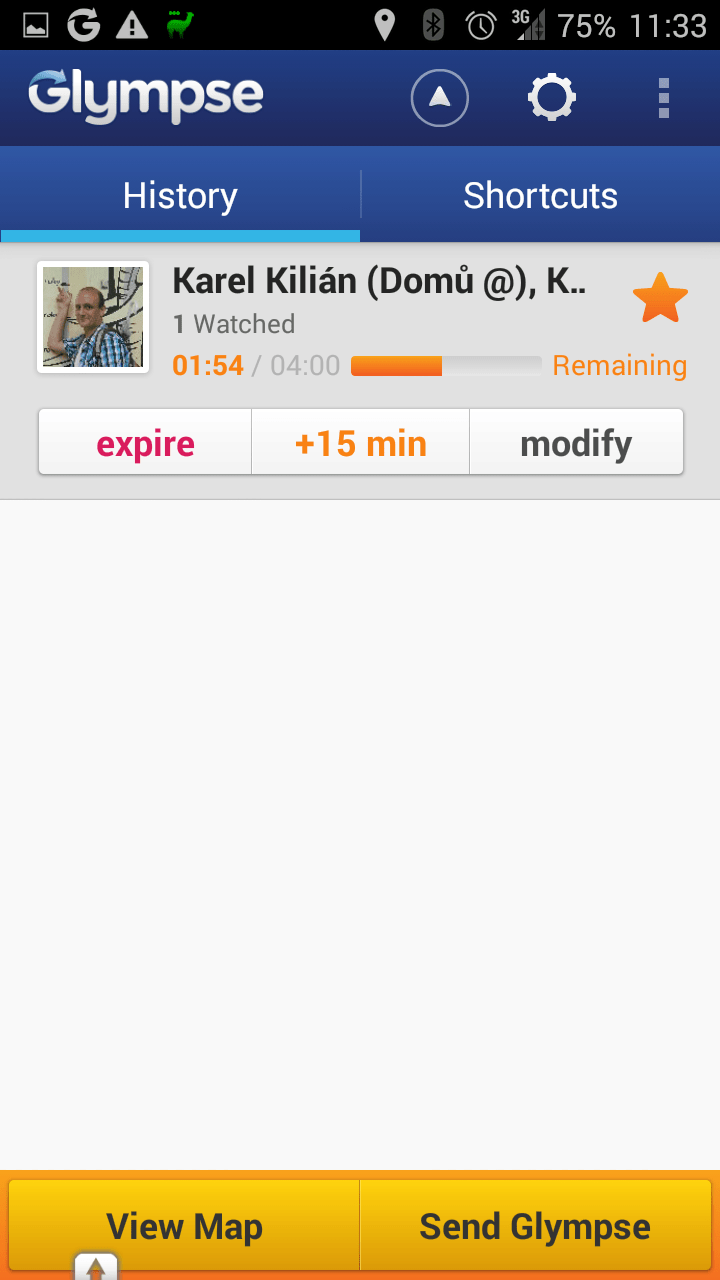Expire the active Glympse
Viewport: 720px width, 1280px height.
click(x=145, y=443)
